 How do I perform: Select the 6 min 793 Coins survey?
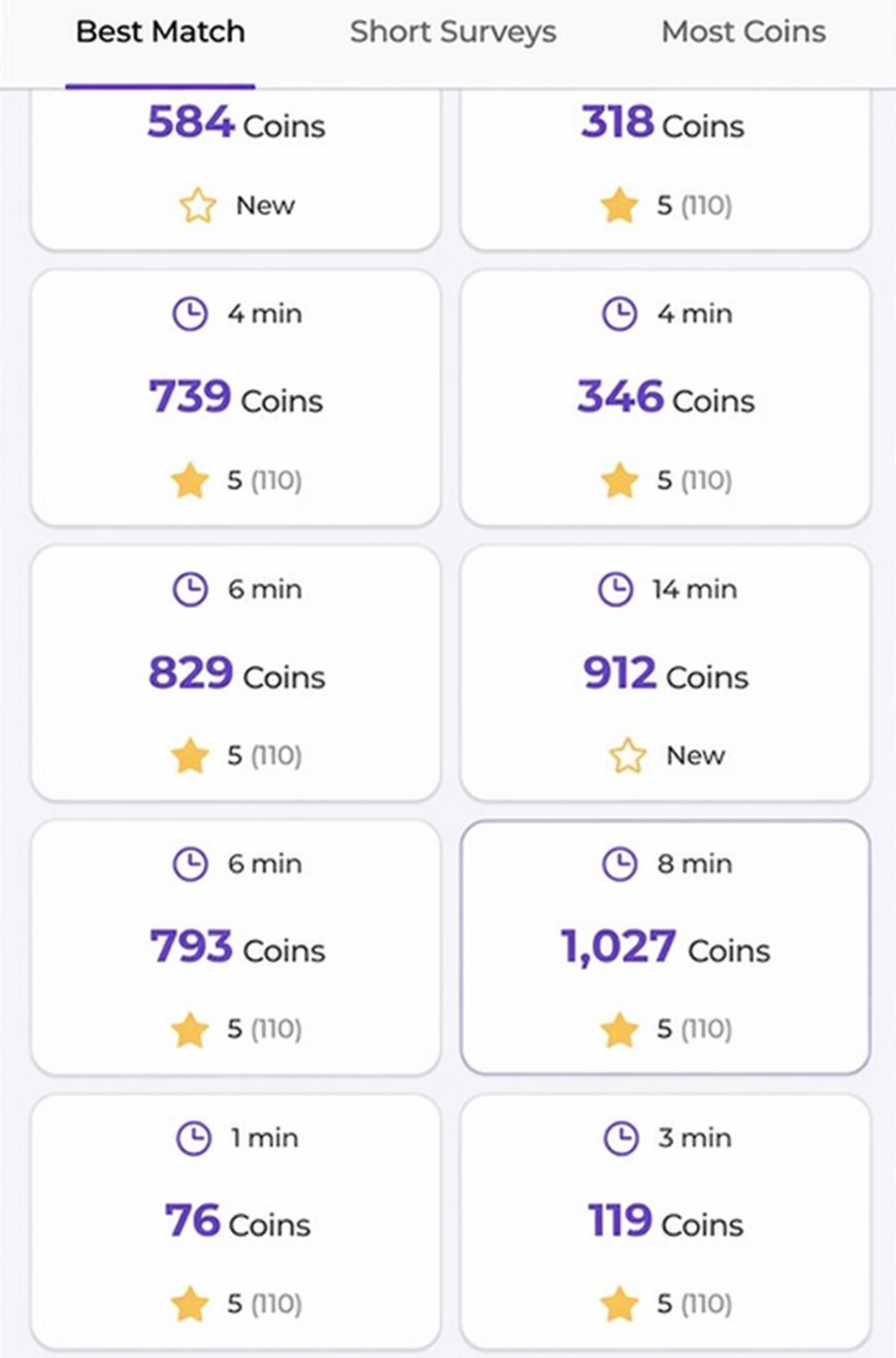coord(235,947)
